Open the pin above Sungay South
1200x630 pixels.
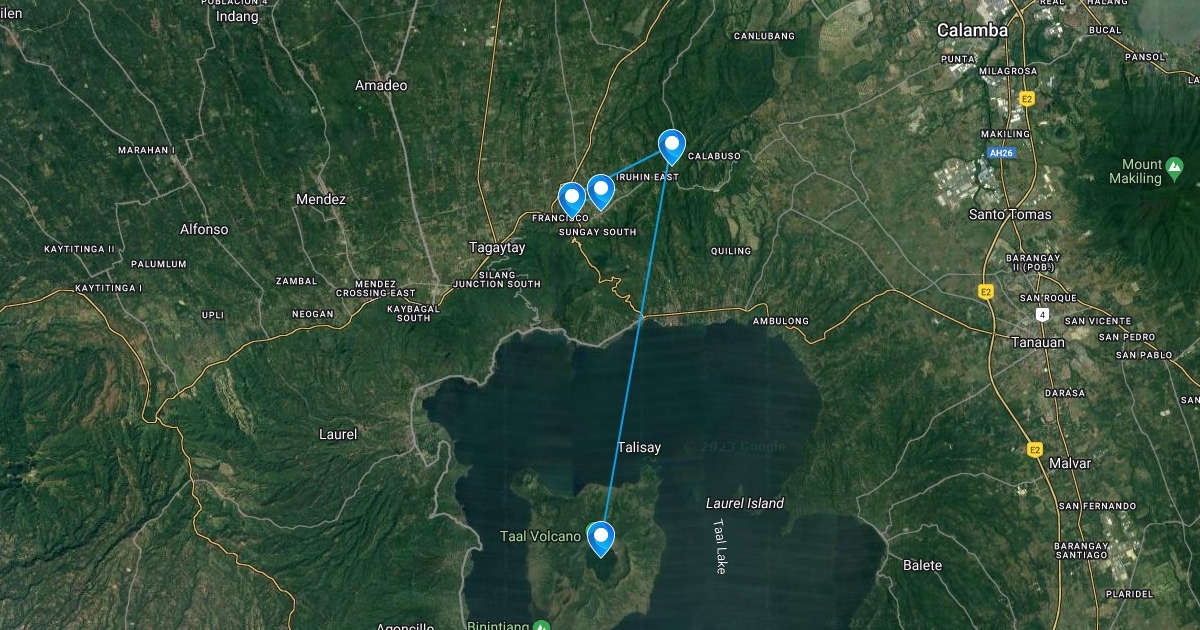pos(600,190)
